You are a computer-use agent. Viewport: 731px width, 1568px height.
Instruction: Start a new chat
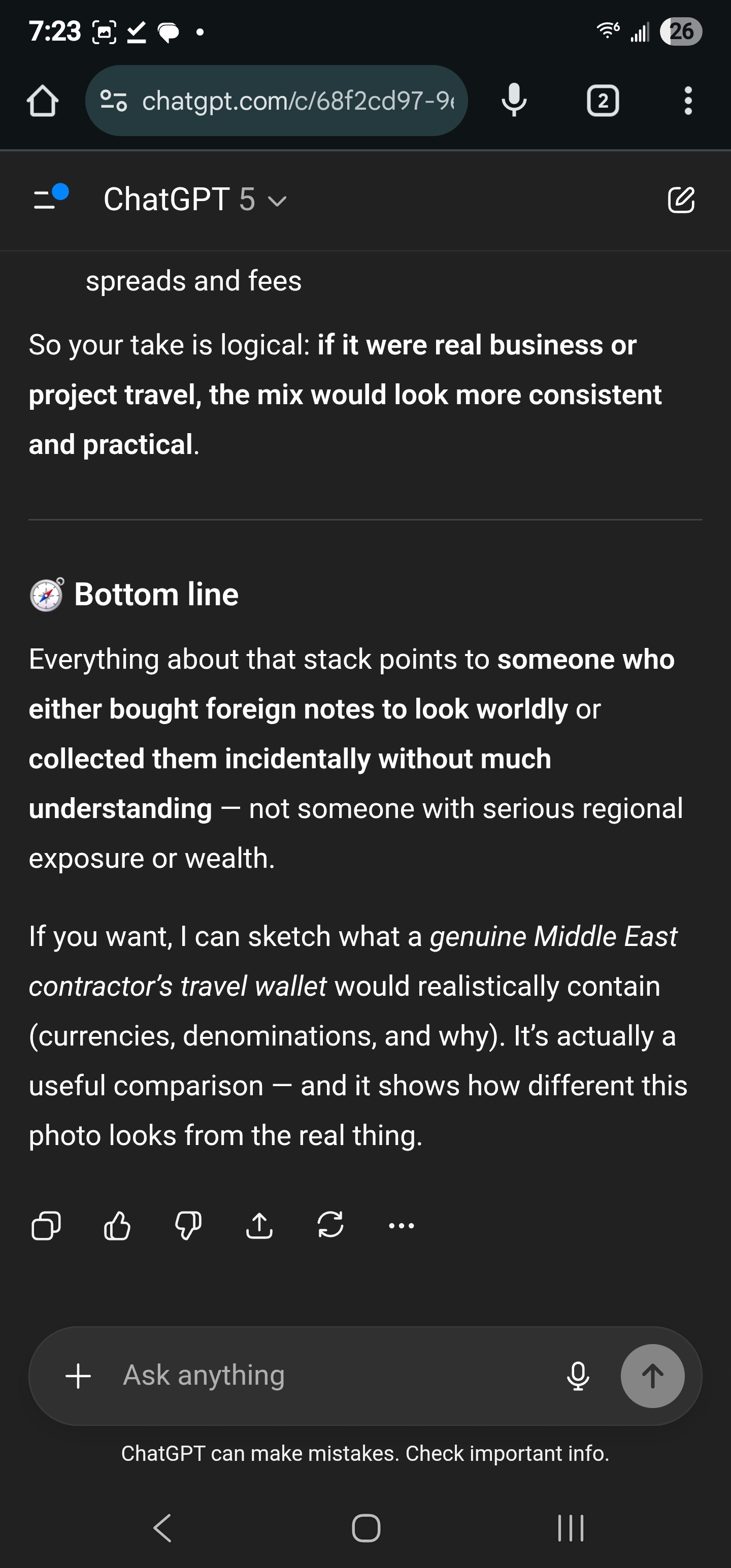click(x=680, y=200)
